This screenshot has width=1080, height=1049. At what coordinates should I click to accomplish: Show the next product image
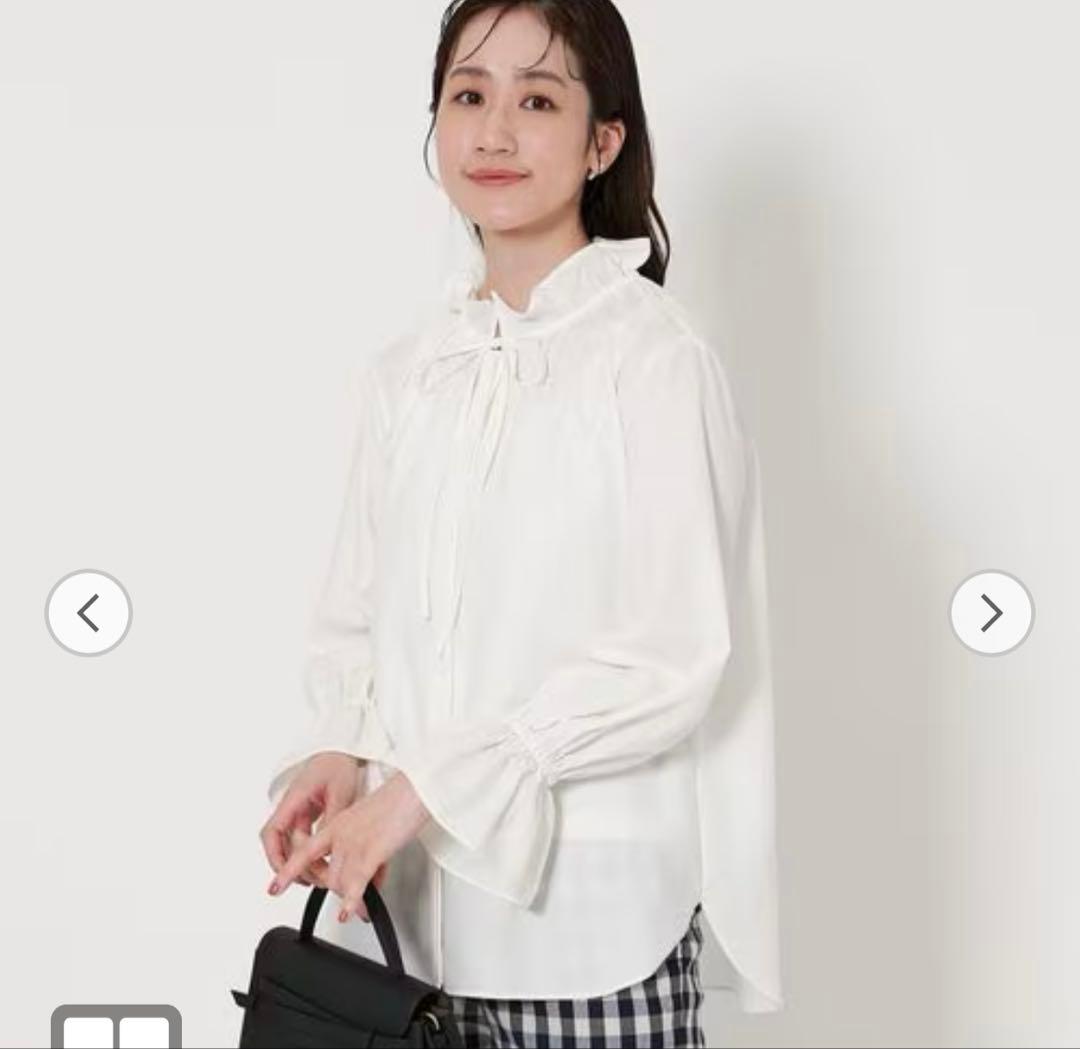point(990,613)
